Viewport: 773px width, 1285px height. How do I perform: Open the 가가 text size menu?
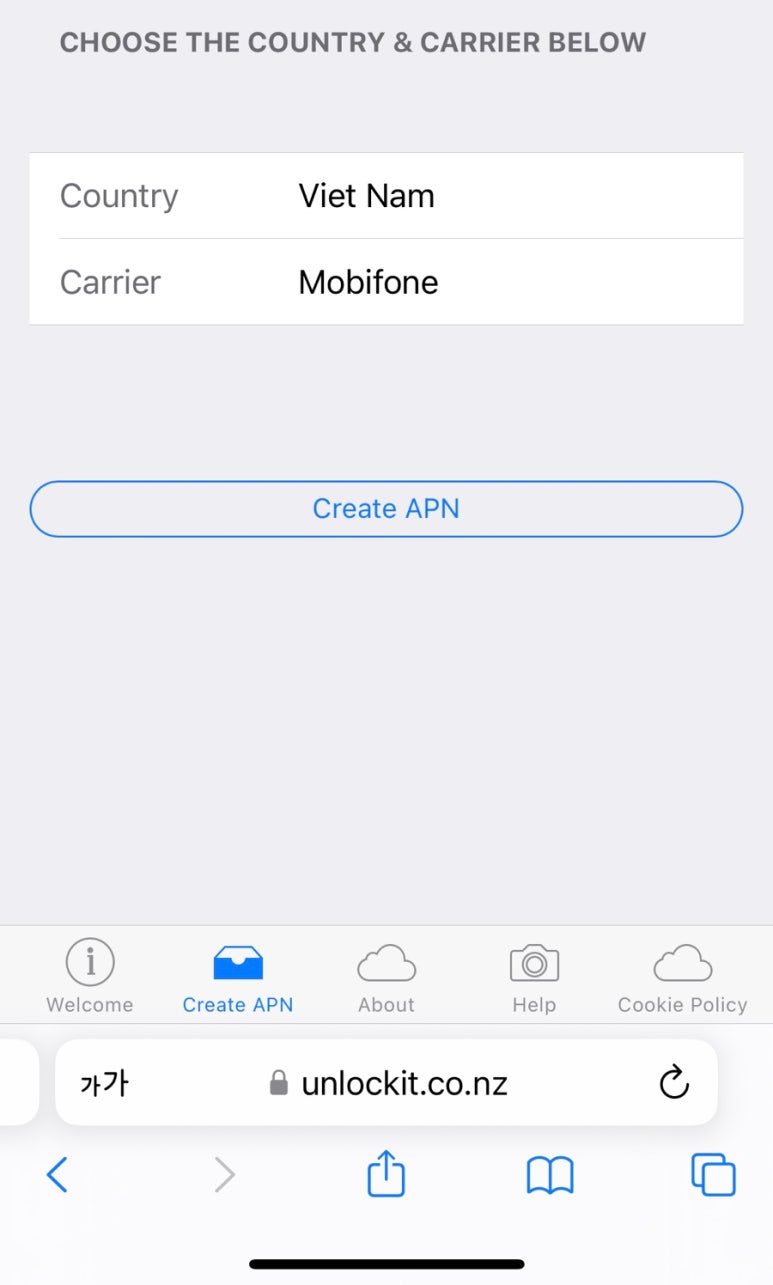[x=104, y=1083]
